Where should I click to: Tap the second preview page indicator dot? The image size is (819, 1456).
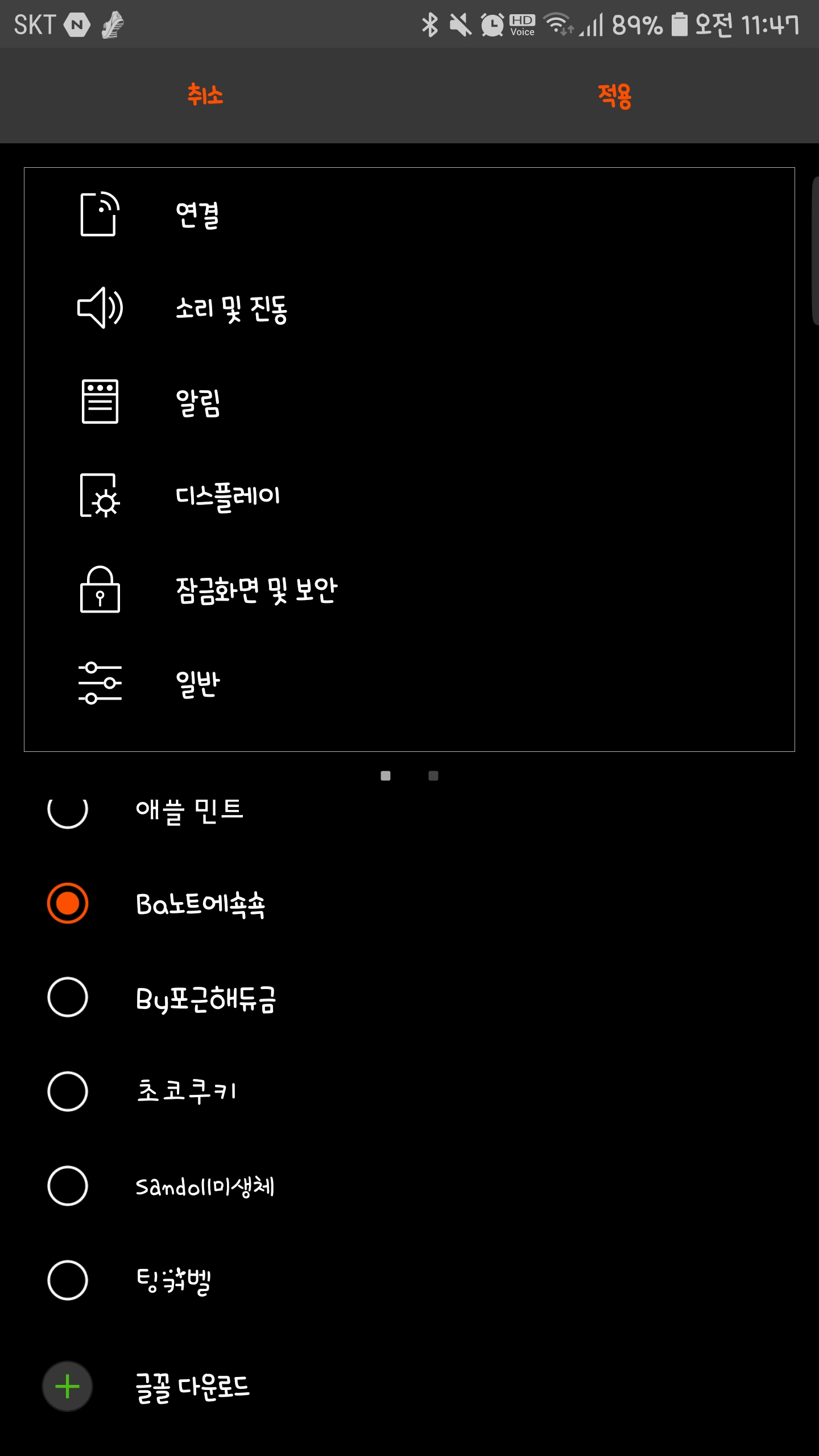tap(433, 776)
